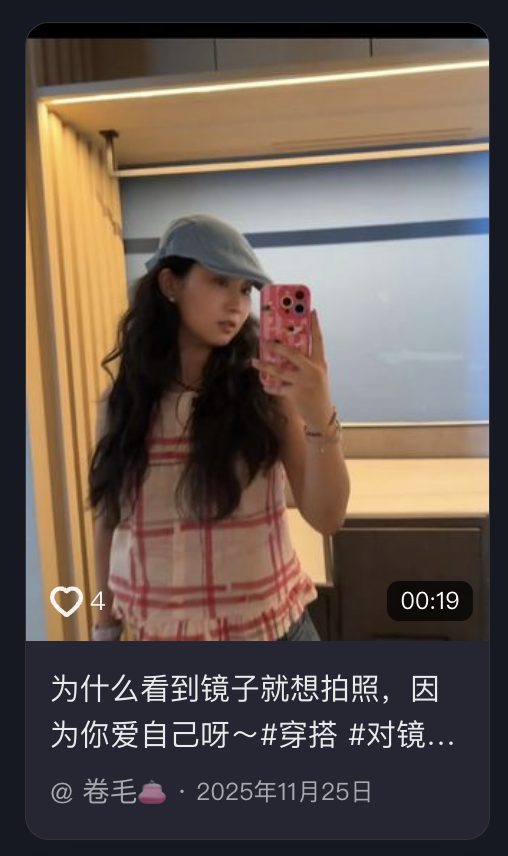Like the video with the heart icon

[67, 601]
